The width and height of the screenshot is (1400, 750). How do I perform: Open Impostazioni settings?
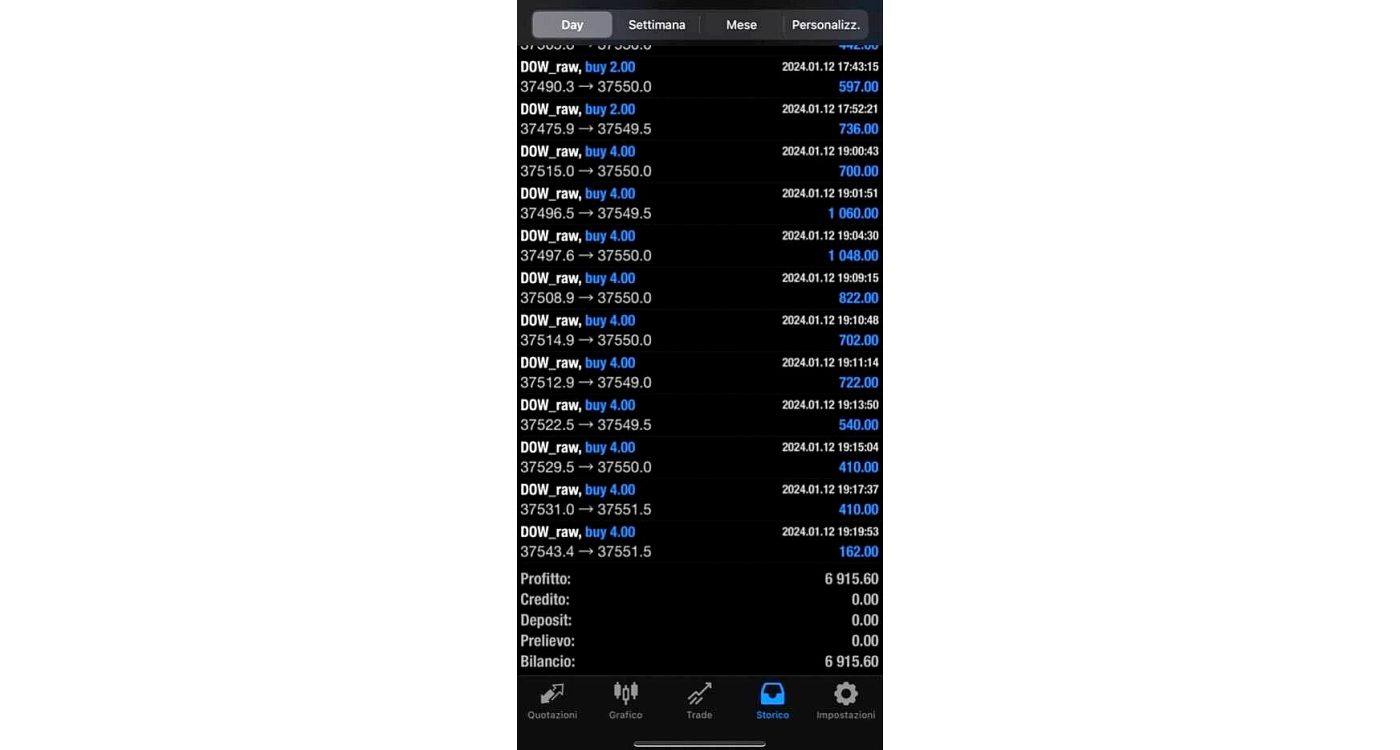pyautogui.click(x=846, y=702)
